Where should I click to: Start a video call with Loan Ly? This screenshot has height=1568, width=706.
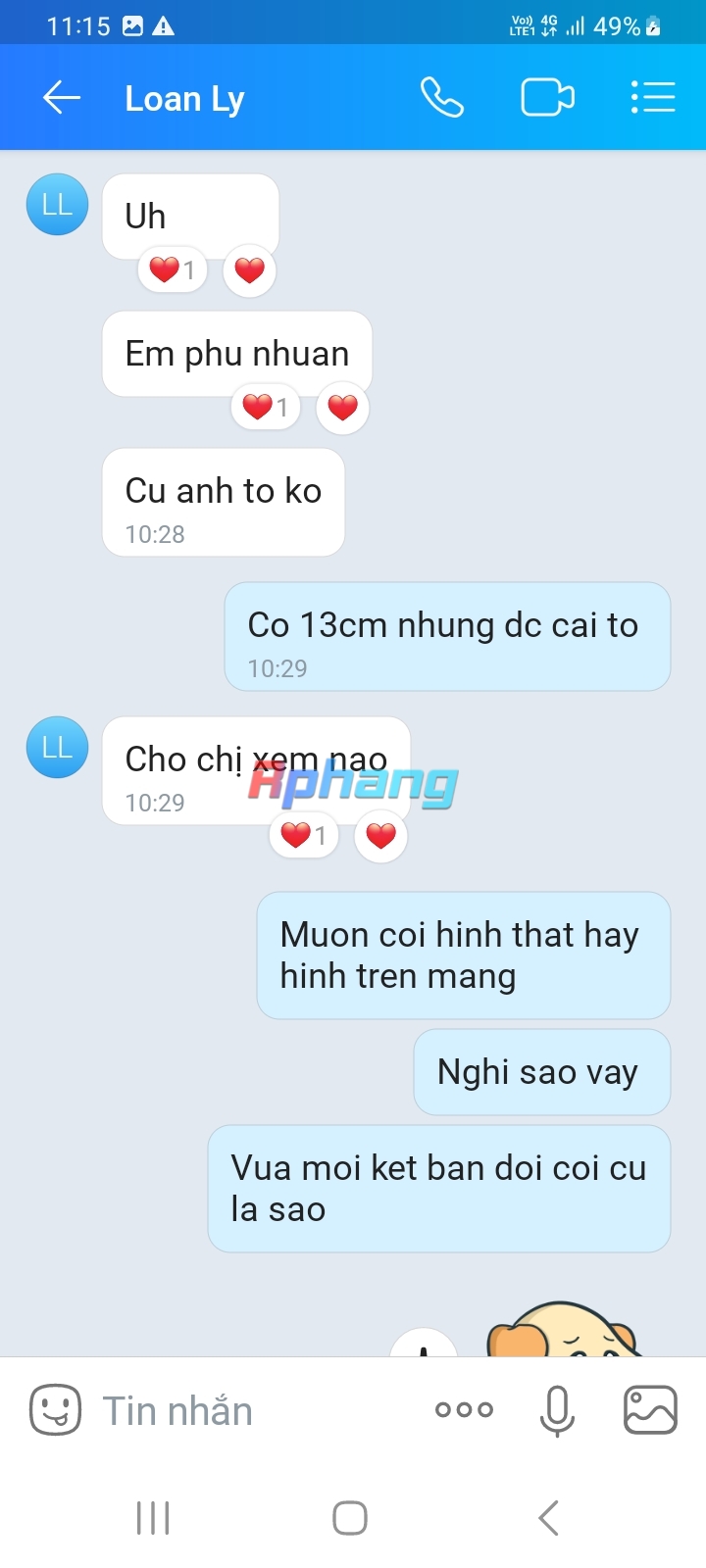547,98
